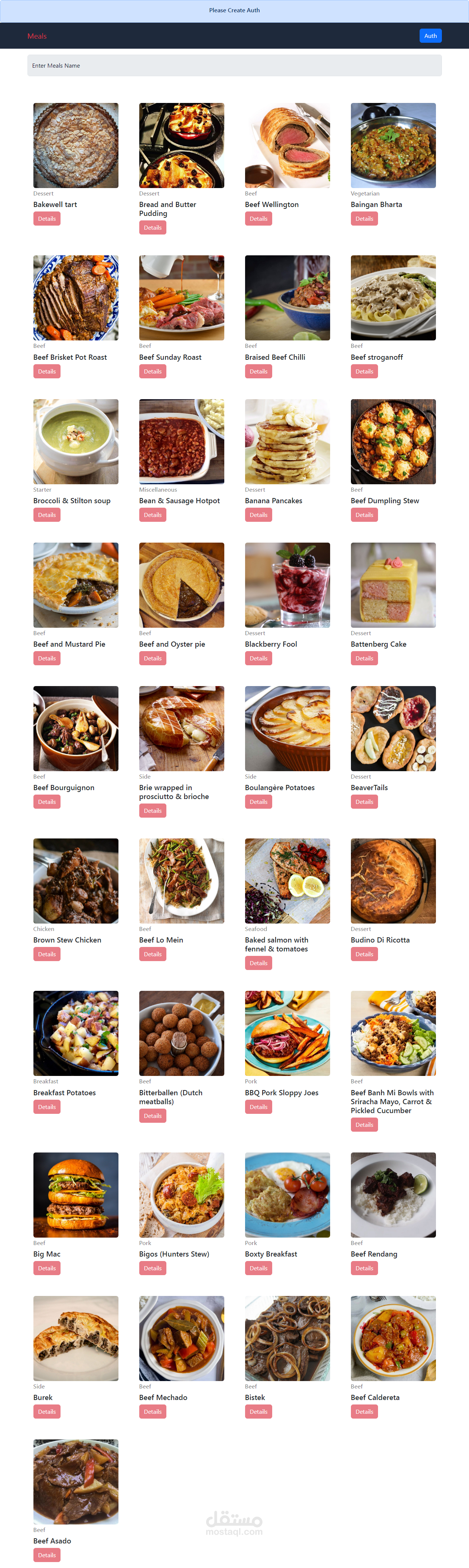Viewport: 469px width, 1568px height.
Task: View BBQ Pork Sloppy Joes details
Action: click(258, 1107)
